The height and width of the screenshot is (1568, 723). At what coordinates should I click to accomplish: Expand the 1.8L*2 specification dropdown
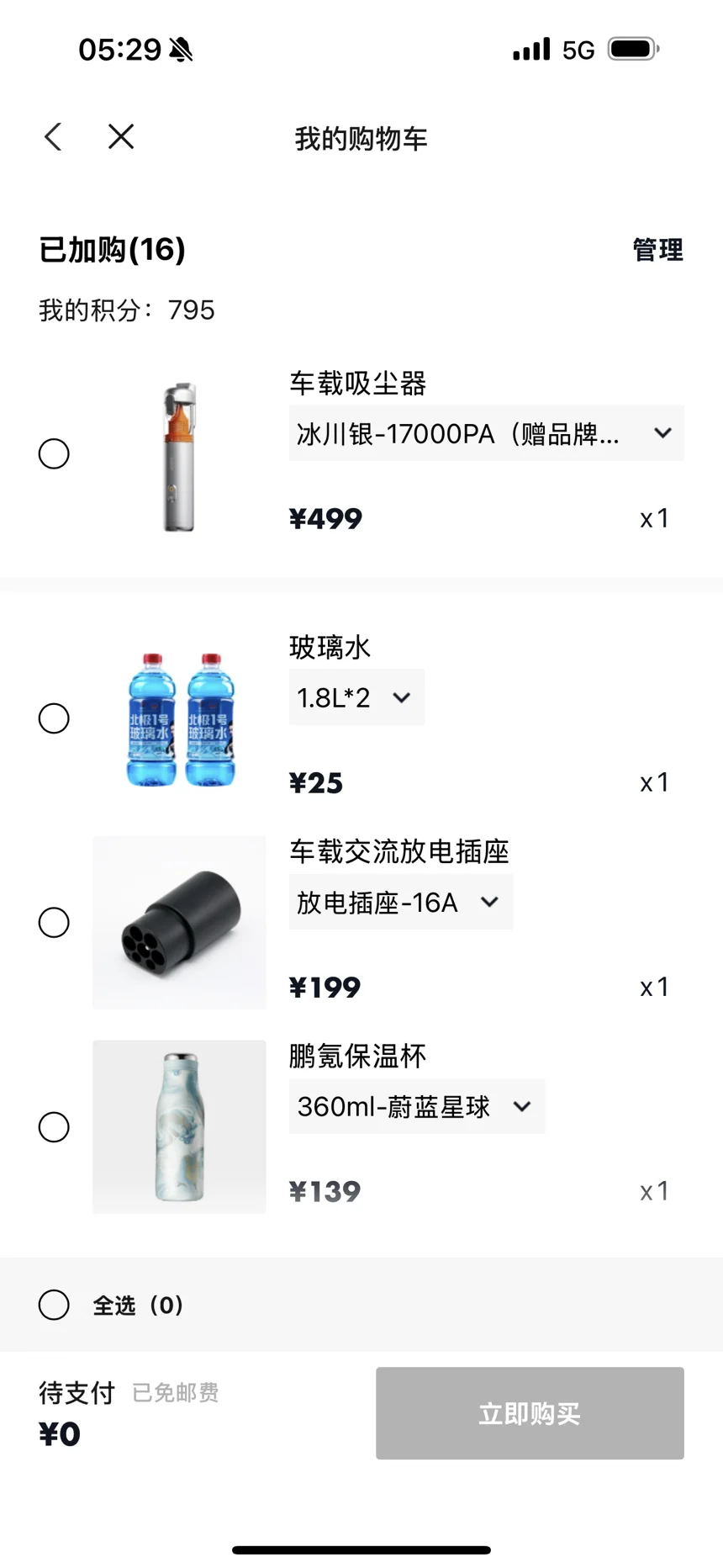pyautogui.click(x=356, y=697)
